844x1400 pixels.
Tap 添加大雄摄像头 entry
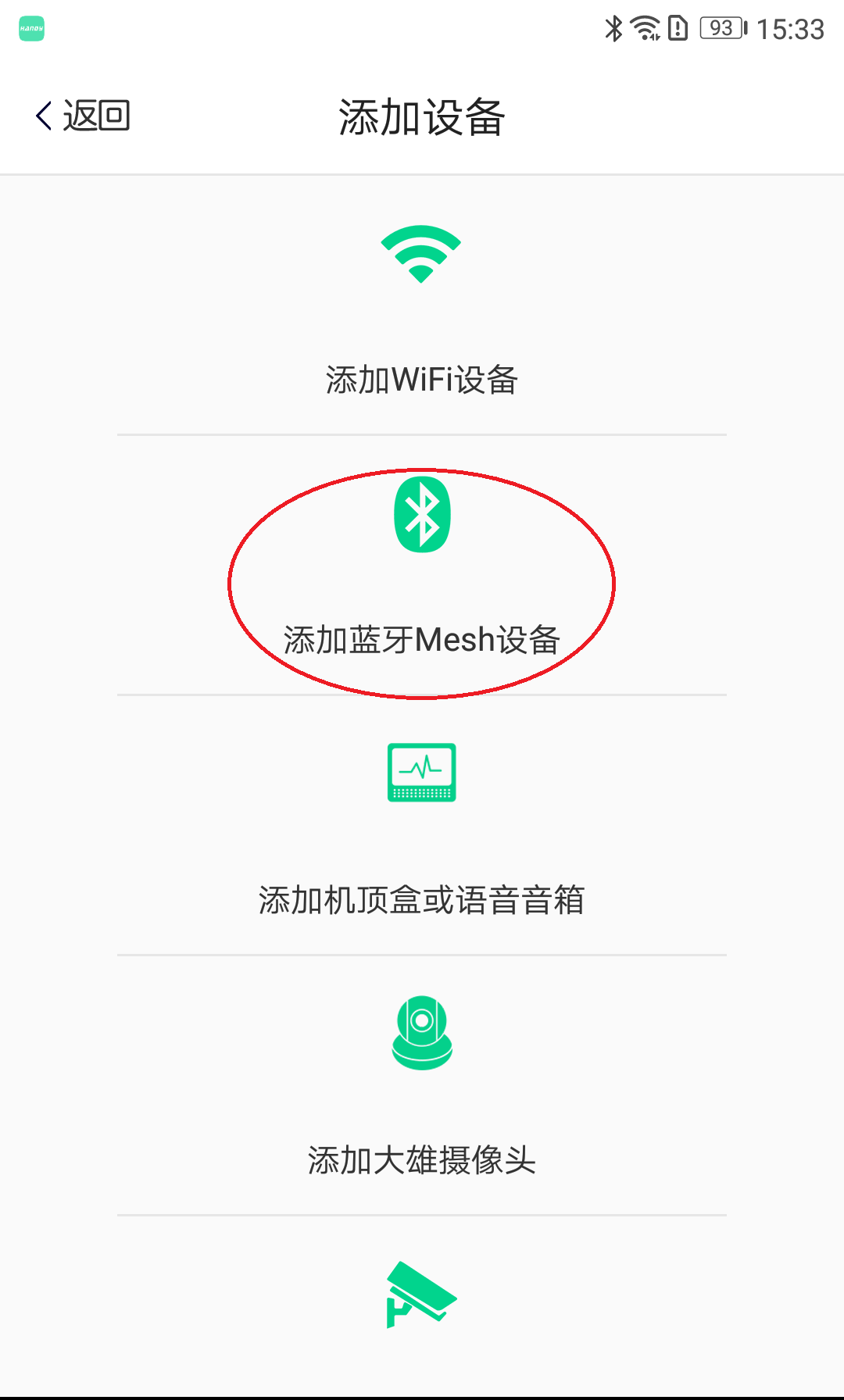pyautogui.click(x=422, y=1159)
